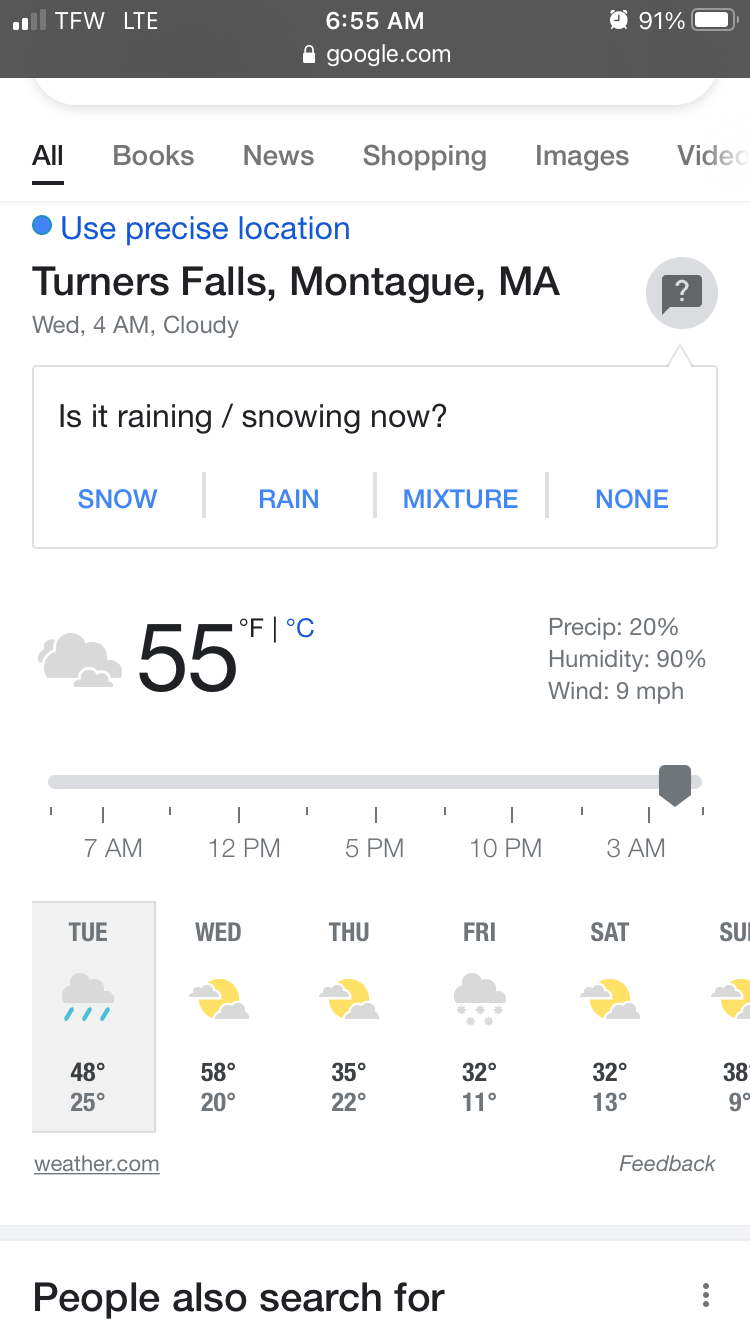Viewport: 750px width, 1334px height.
Task: Tap the question mark feedback icon
Action: (x=682, y=293)
